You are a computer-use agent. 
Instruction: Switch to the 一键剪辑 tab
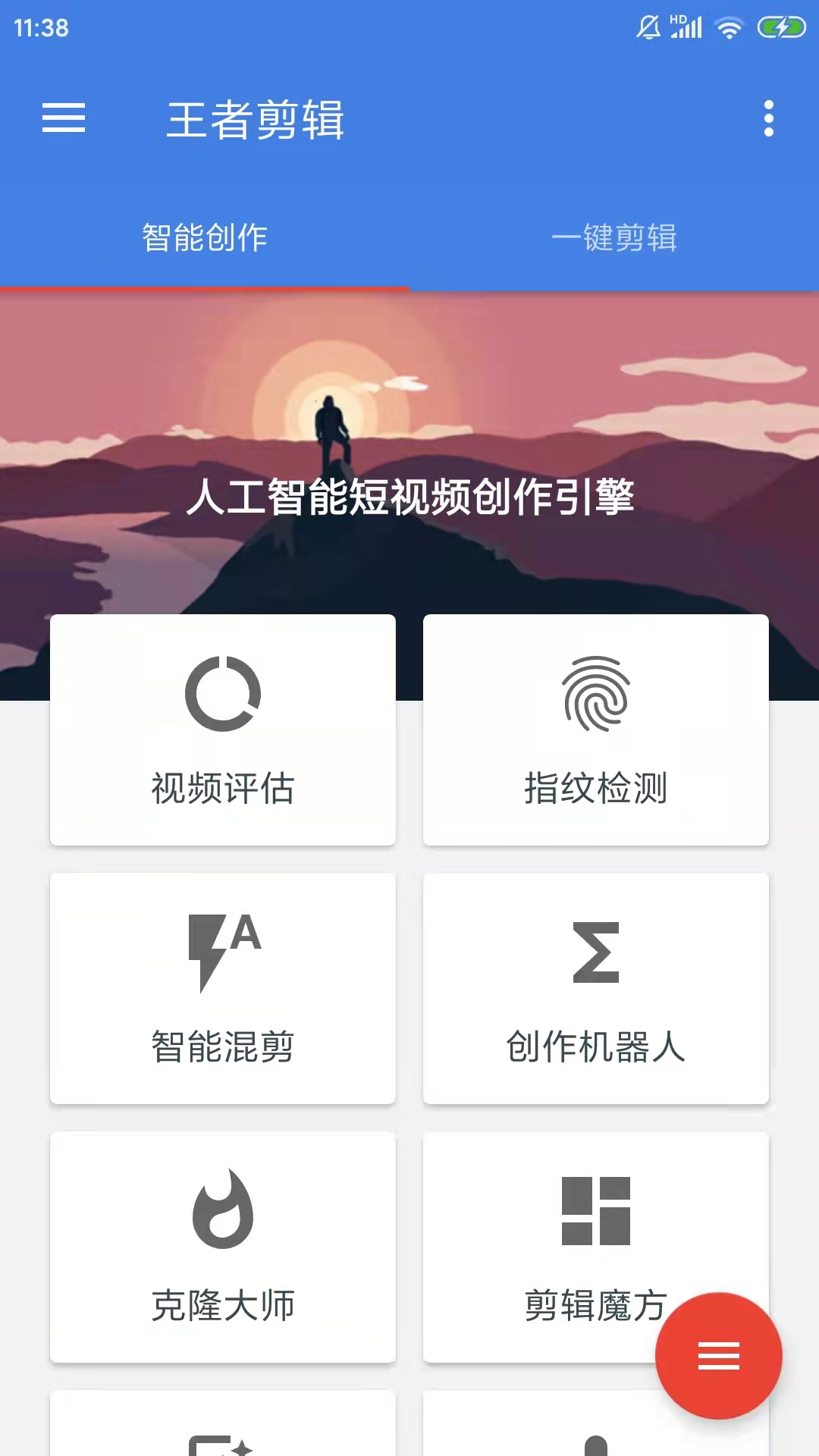click(617, 237)
